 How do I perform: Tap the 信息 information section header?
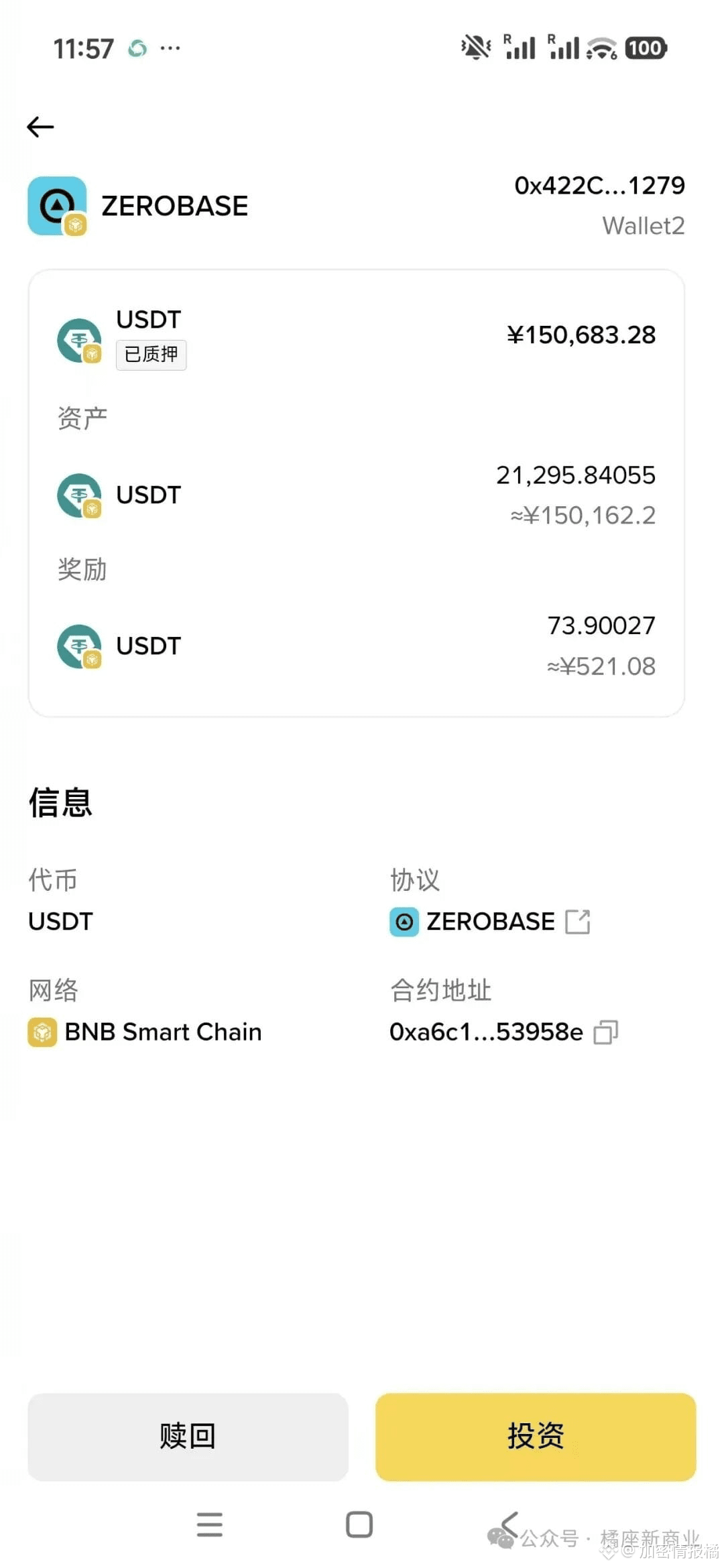coord(60,802)
